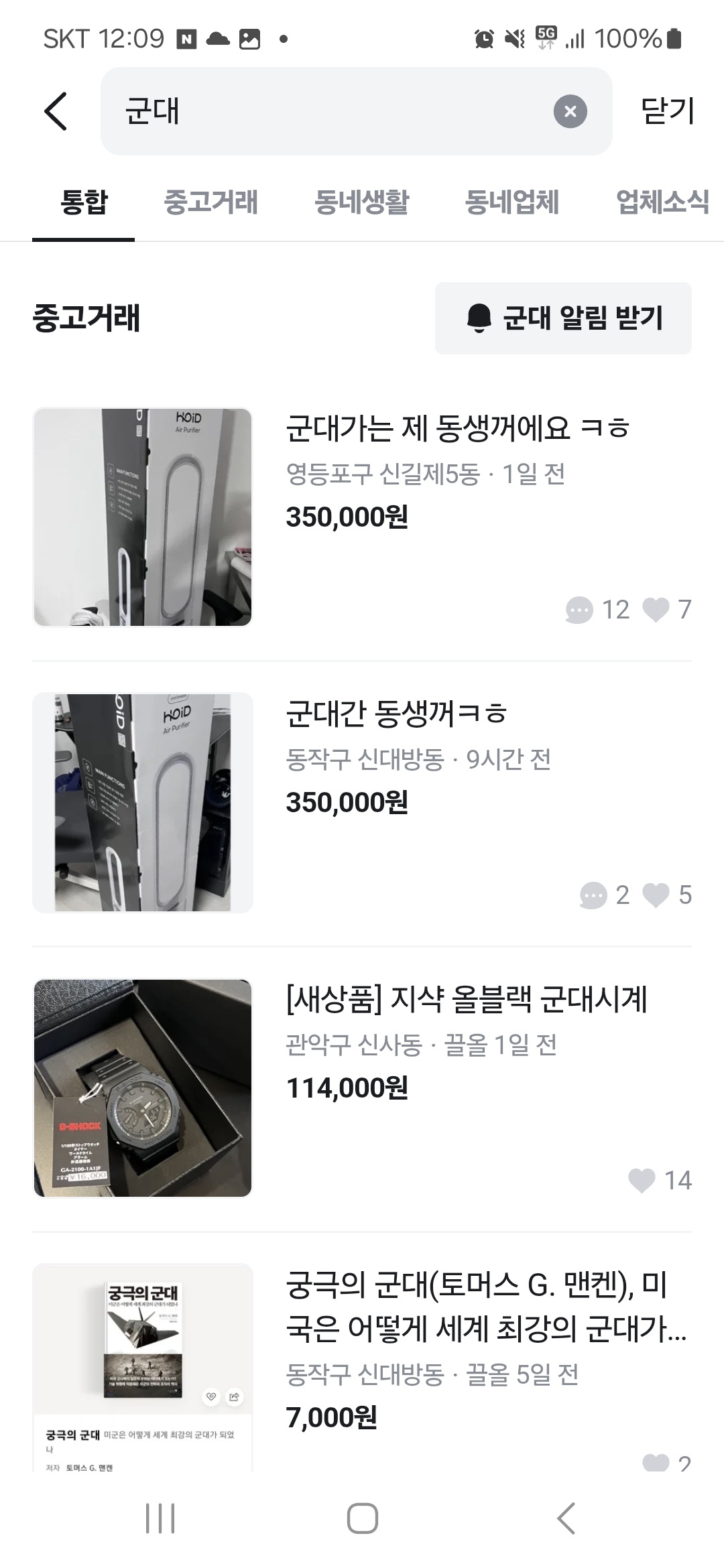Viewport: 724px width, 1568px height.
Task: Switch to the 중고거래 tab
Action: 210,202
